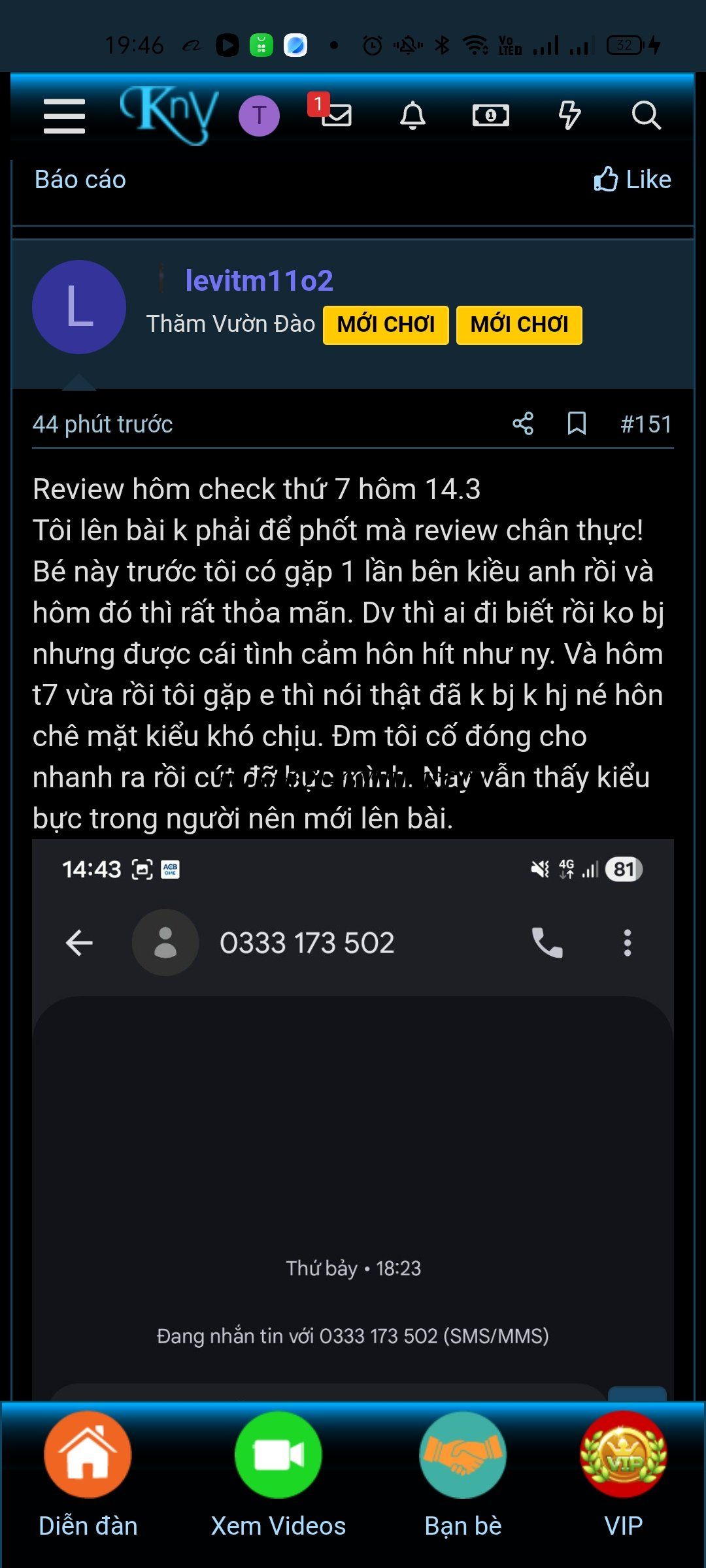This screenshot has height=1568, width=706.
Task: Open the inbox with one unread message
Action: click(x=335, y=114)
